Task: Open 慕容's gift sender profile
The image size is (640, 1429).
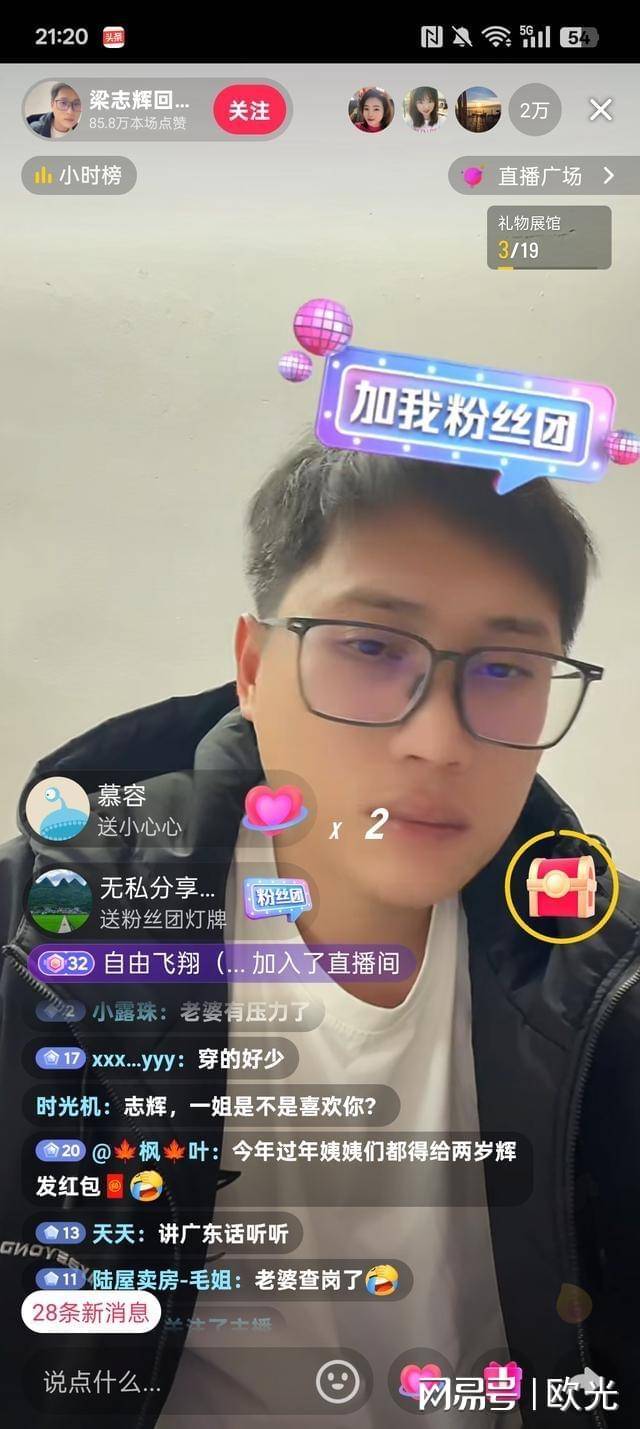Action: pos(57,808)
